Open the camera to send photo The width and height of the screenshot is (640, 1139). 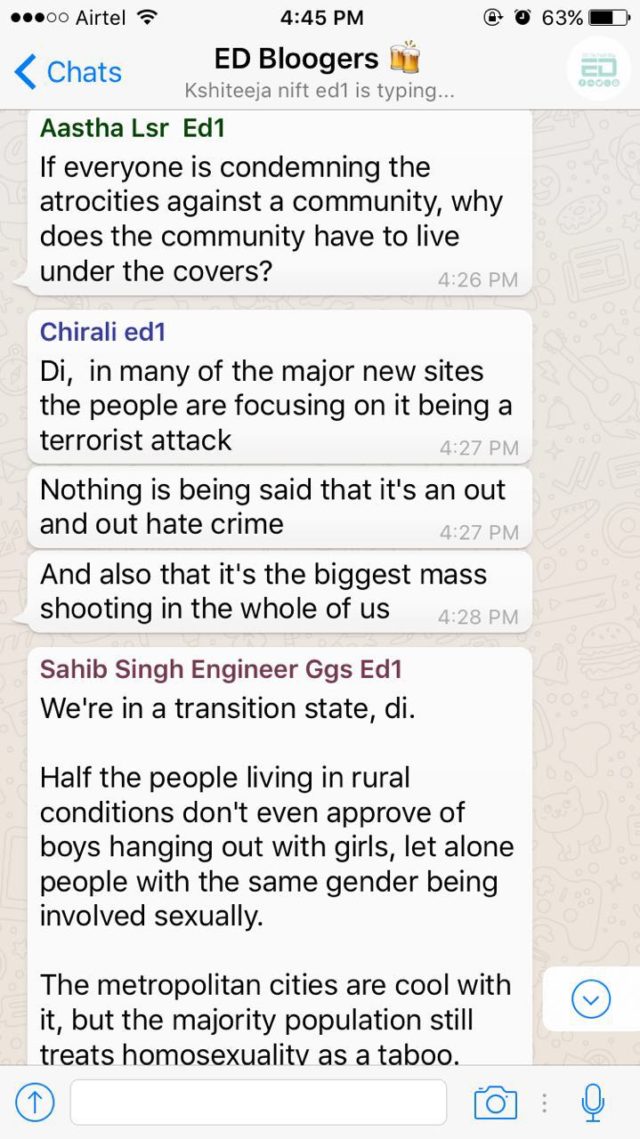495,1103
